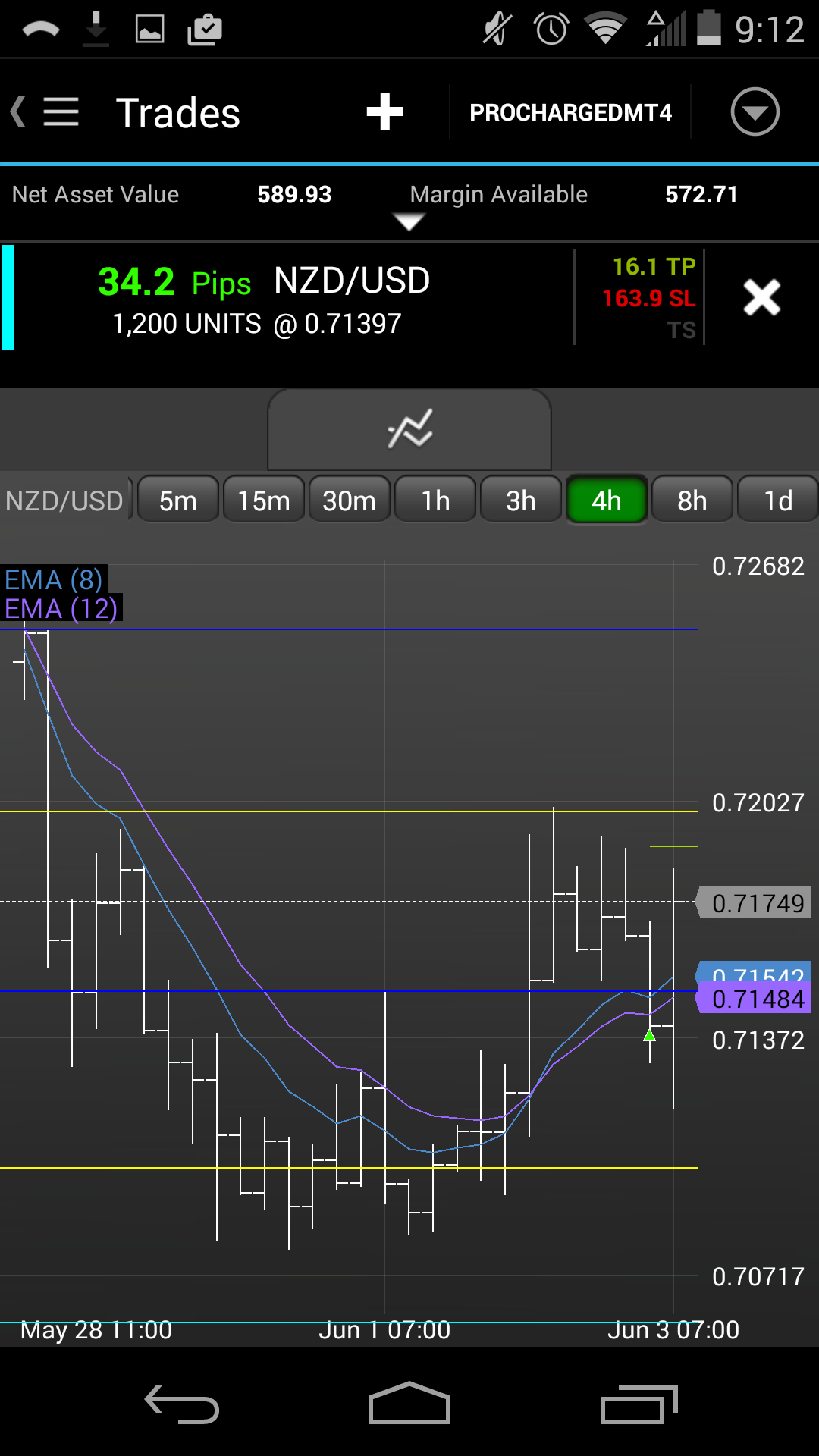
Task: Expand the account summary arrow
Action: coord(409,222)
